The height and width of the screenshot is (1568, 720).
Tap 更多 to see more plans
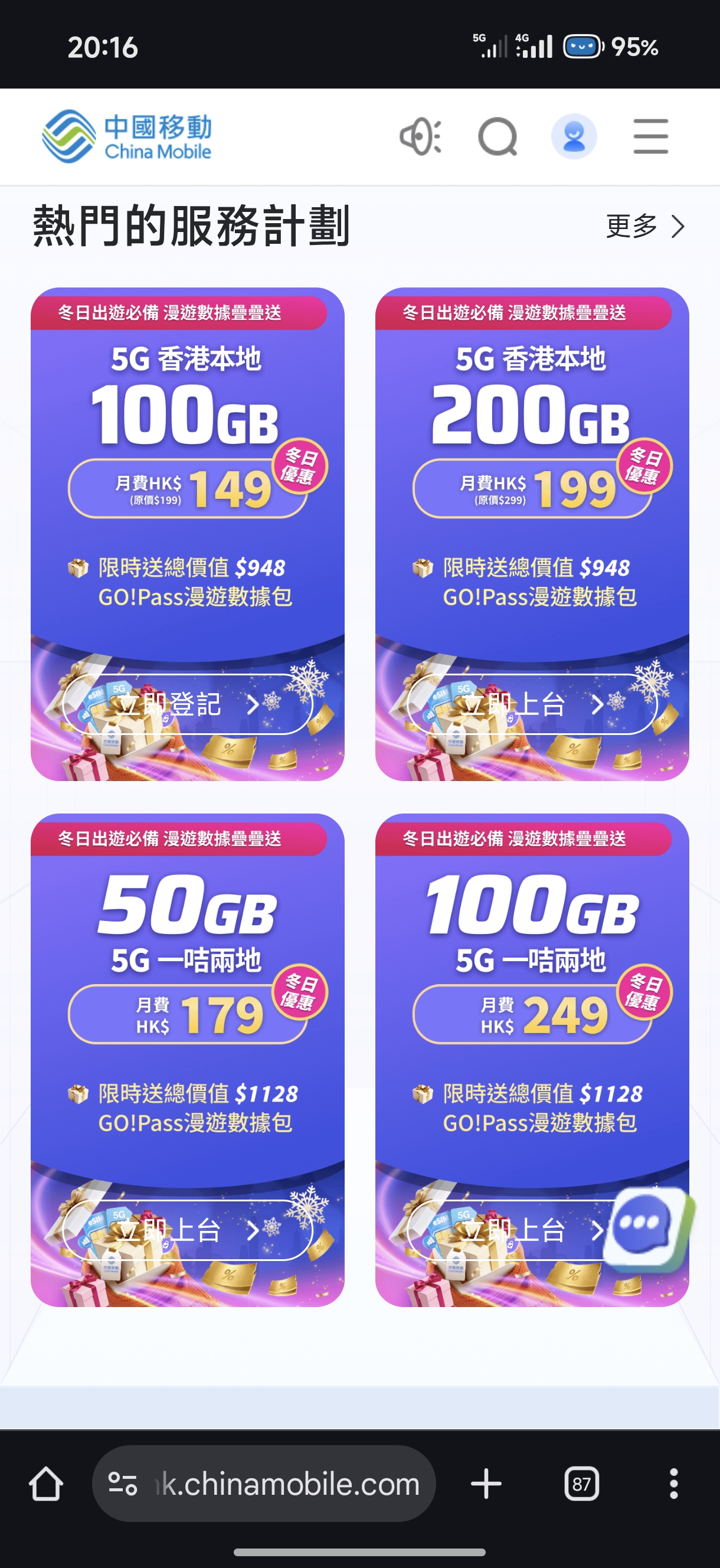644,227
